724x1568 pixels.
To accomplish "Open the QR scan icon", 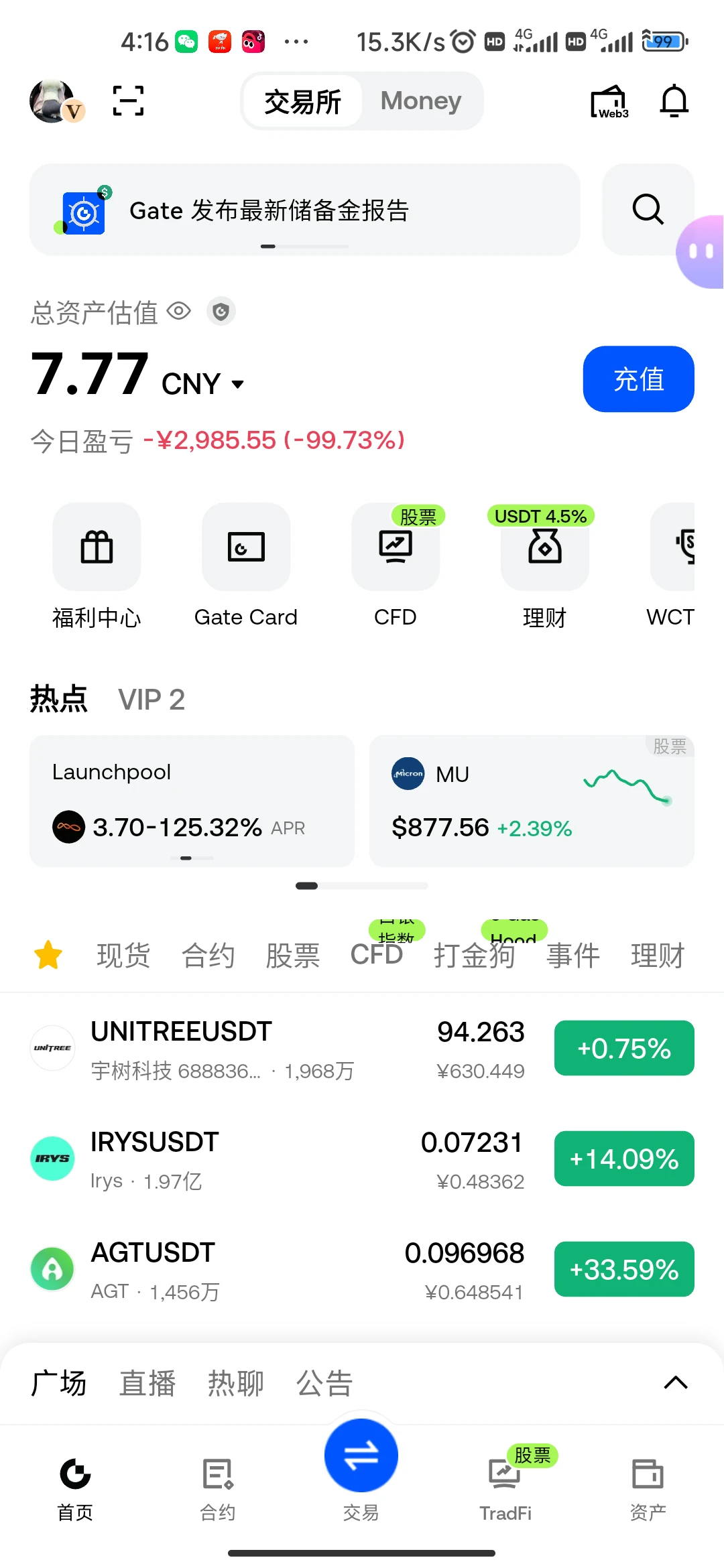I will point(128,101).
